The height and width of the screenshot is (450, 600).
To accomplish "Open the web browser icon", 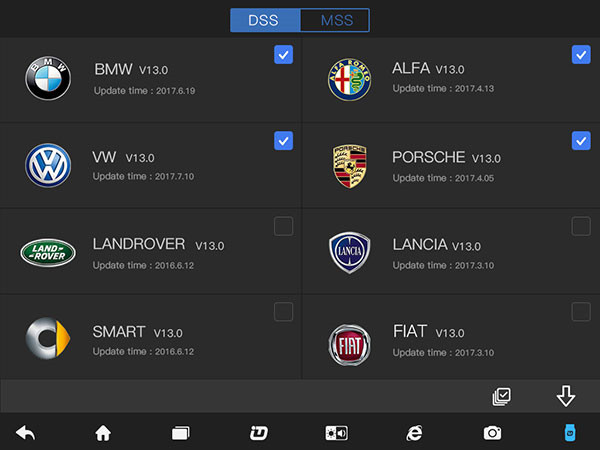I will tap(414, 433).
